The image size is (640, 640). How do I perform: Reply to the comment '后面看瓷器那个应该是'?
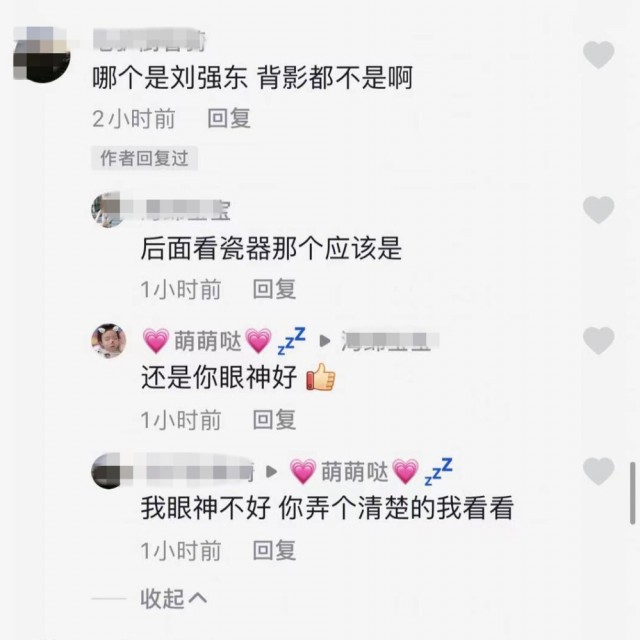coord(274,289)
